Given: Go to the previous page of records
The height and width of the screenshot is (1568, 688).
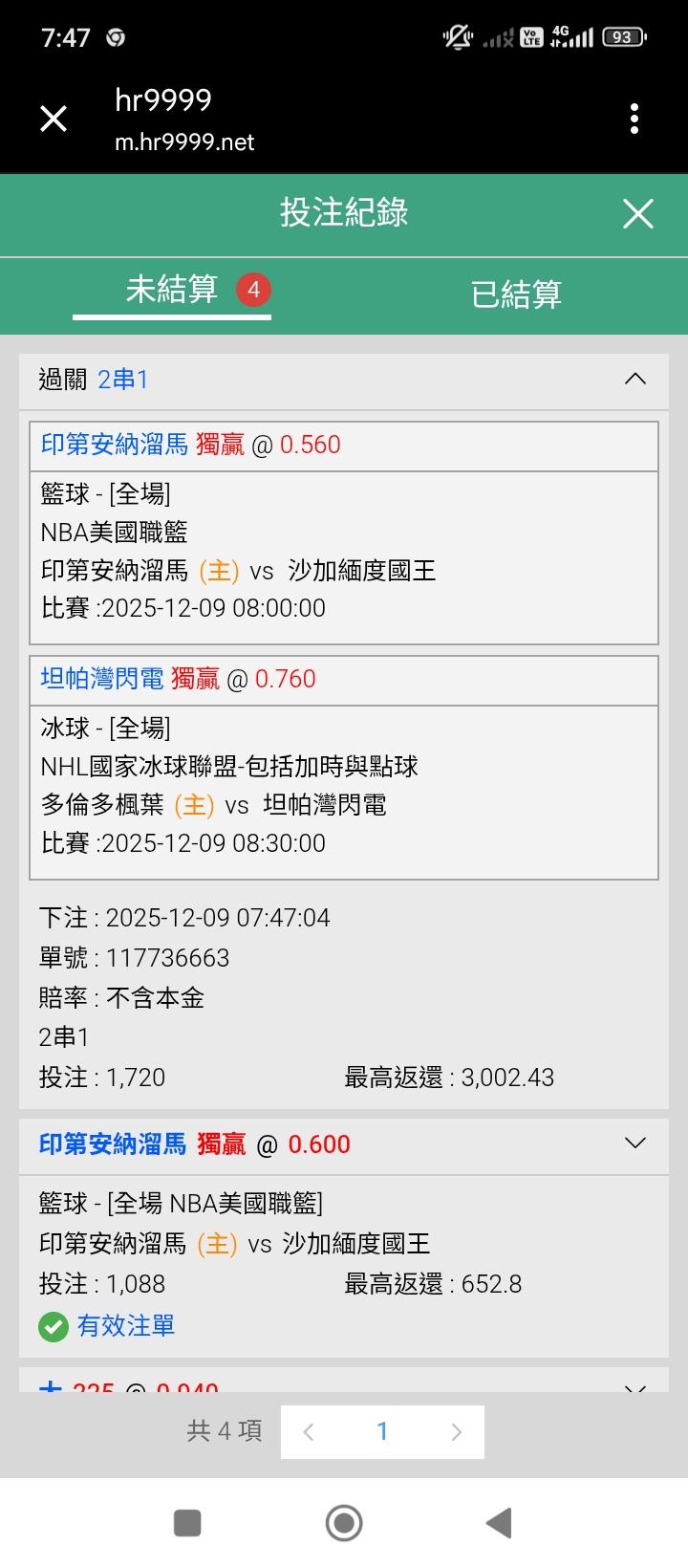Looking at the screenshot, I should click(x=309, y=1431).
